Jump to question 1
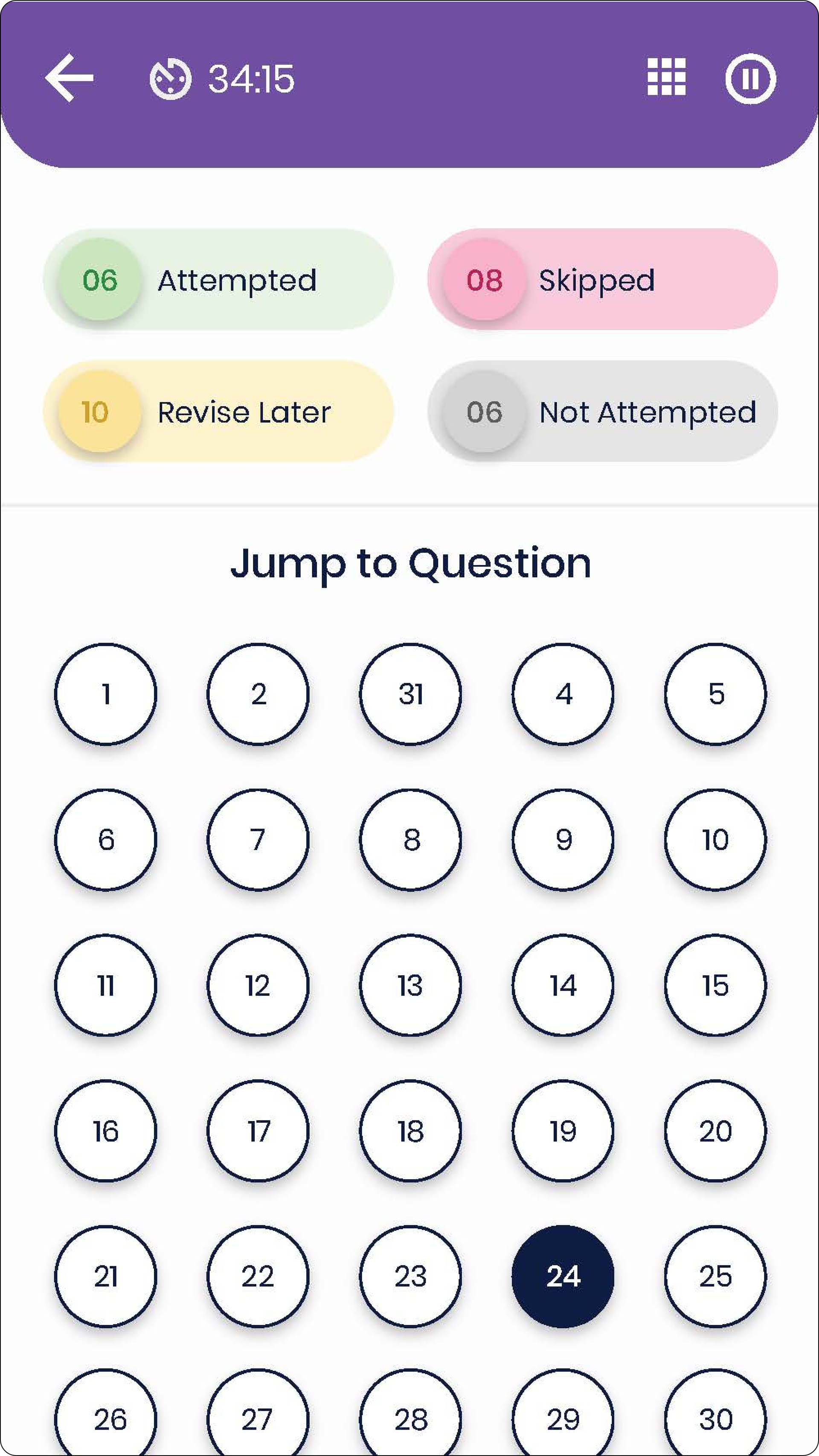This screenshot has width=819, height=1456. coord(106,694)
